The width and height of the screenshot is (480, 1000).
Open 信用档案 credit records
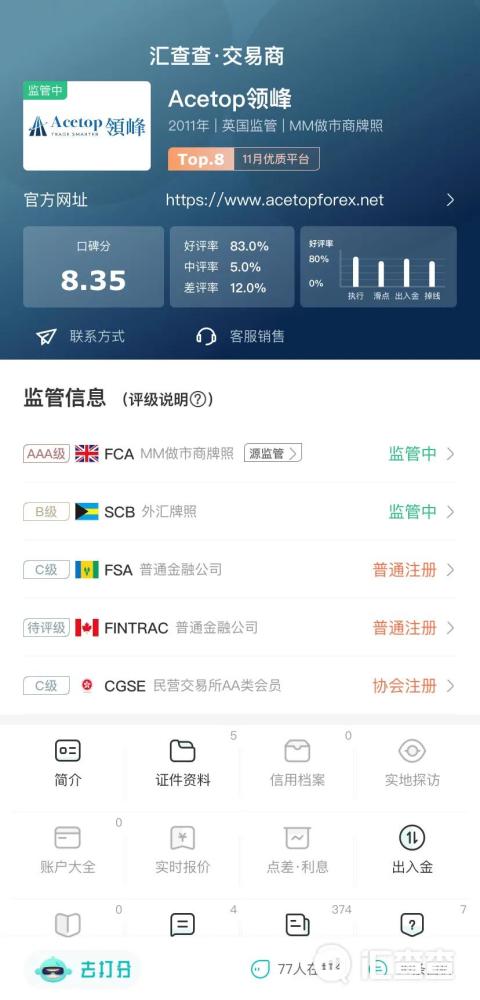tap(297, 763)
